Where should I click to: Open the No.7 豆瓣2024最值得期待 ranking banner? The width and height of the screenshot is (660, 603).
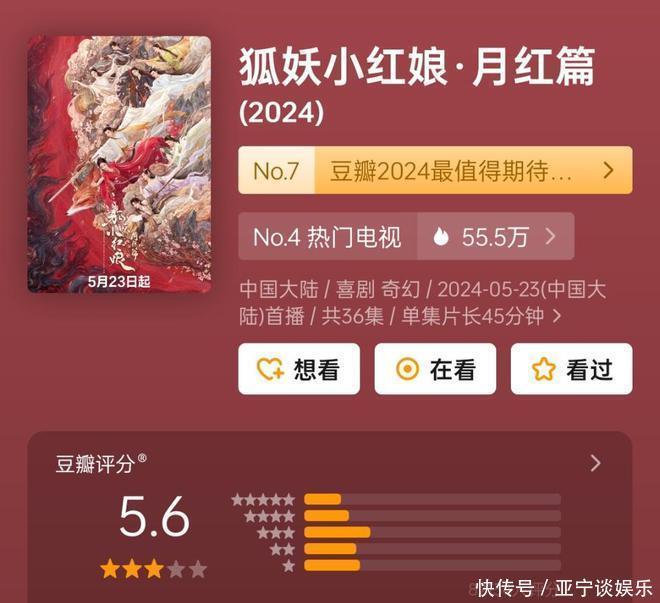point(435,171)
